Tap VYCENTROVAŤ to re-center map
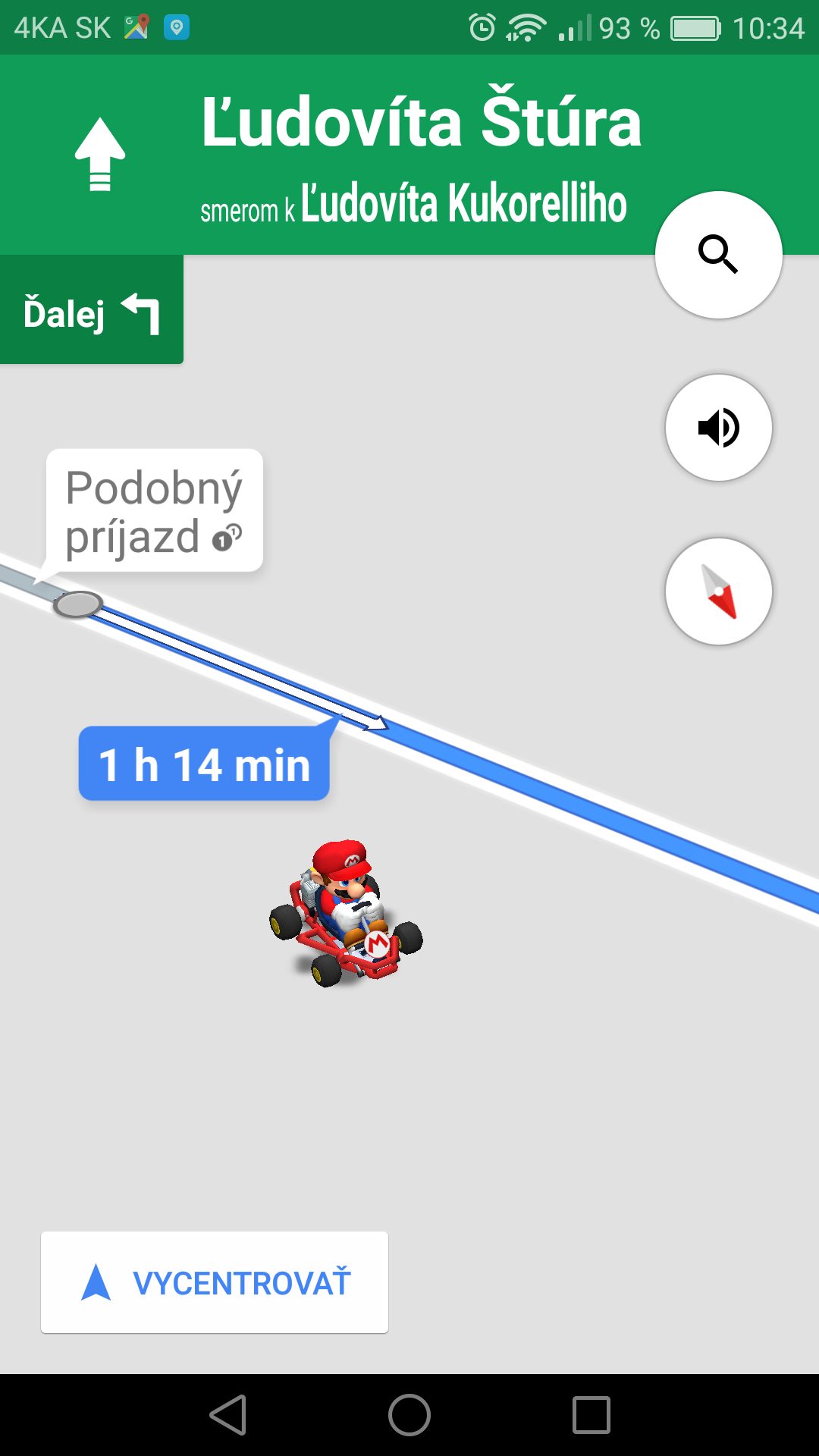The width and height of the screenshot is (819, 1456). point(215,1282)
